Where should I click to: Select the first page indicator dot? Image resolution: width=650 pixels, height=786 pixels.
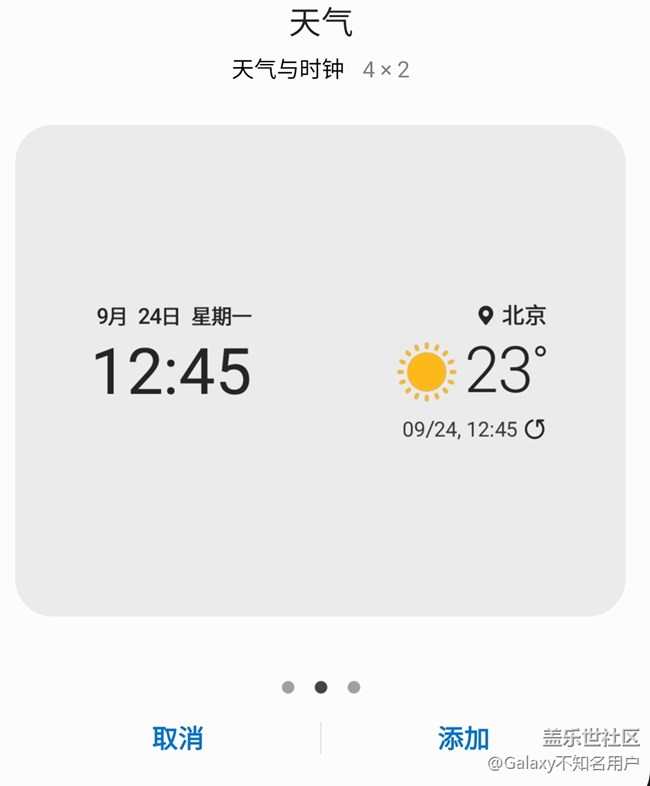(288, 687)
